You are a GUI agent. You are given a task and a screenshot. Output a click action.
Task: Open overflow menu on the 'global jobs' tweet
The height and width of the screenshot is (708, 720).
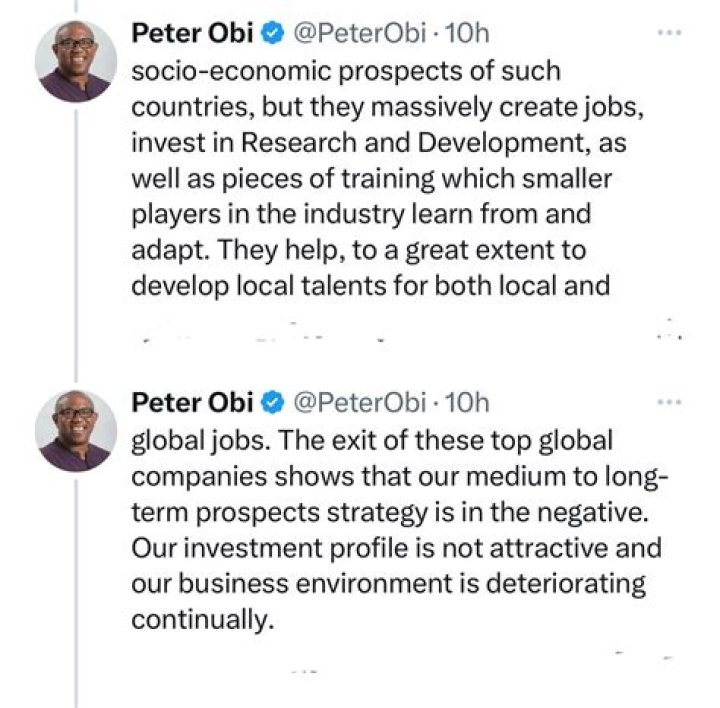tap(668, 402)
